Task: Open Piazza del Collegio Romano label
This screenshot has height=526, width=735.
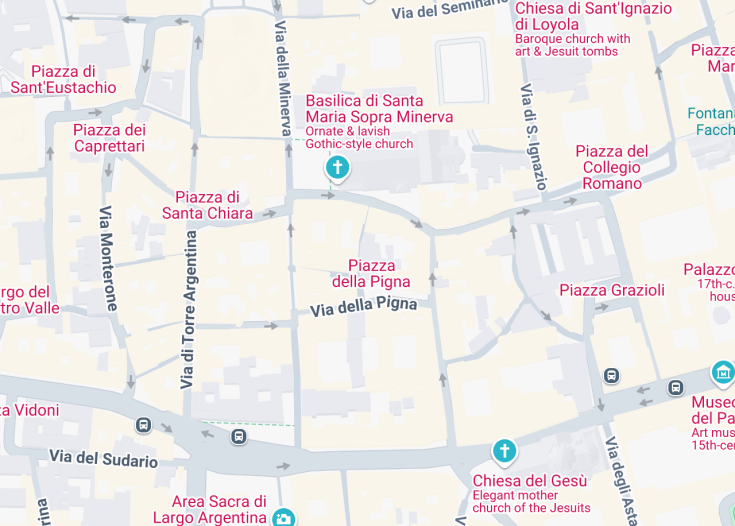Action: coord(611,167)
